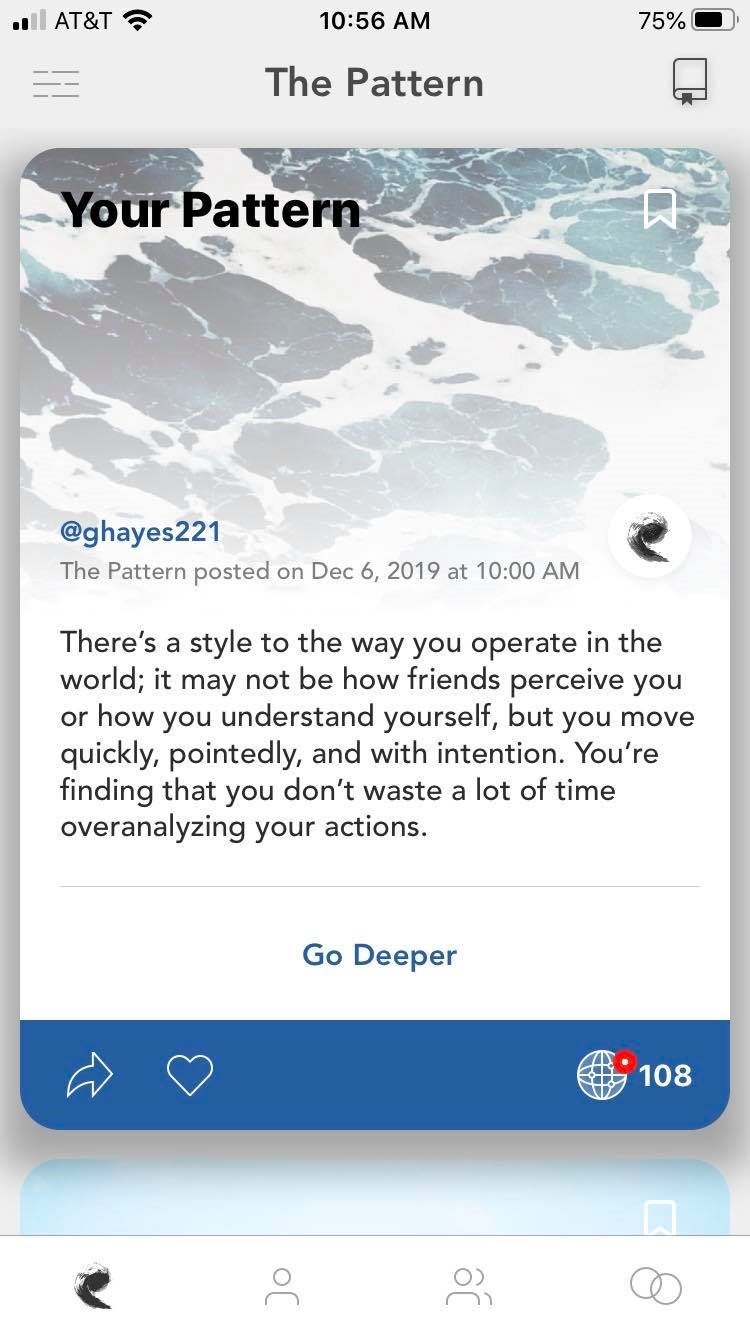Switch to the friends tab
Screen dimensions: 750x1334
(x=468, y=1286)
